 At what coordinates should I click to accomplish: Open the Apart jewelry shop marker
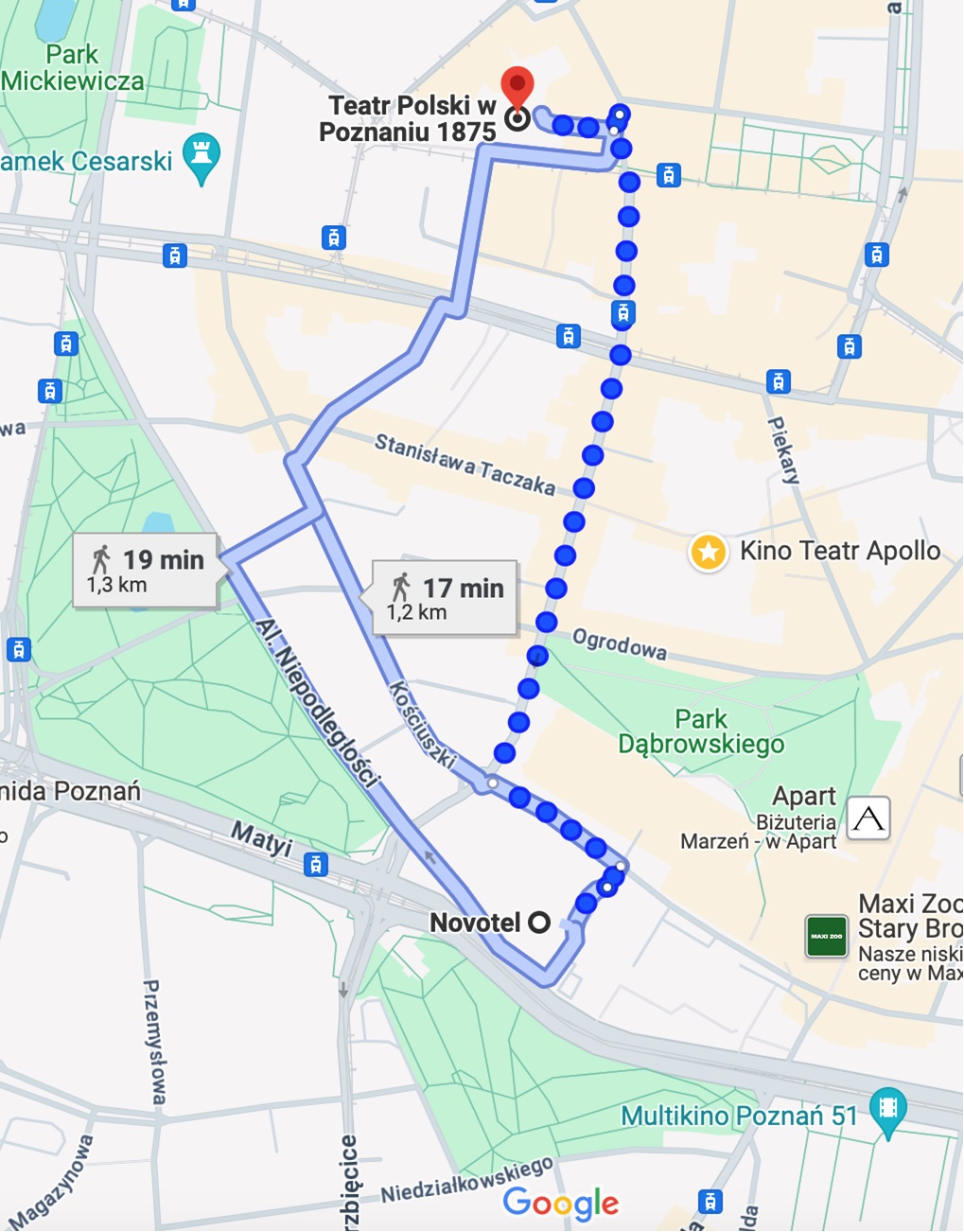[x=868, y=818]
